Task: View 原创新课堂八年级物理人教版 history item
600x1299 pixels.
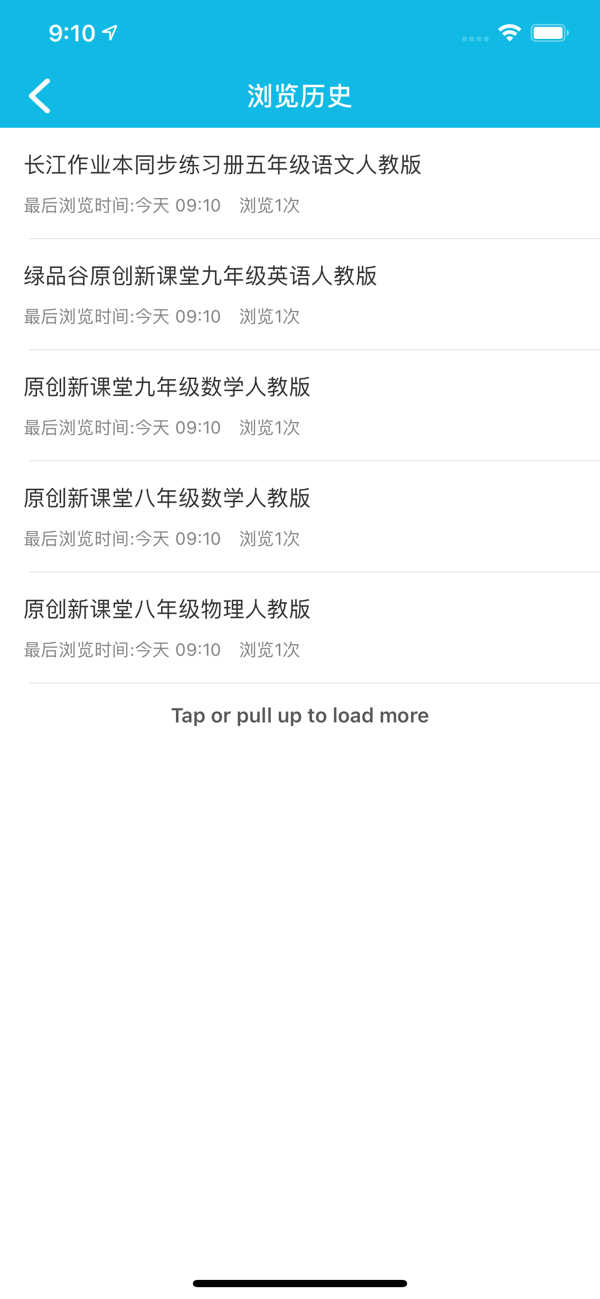Action: (x=300, y=627)
